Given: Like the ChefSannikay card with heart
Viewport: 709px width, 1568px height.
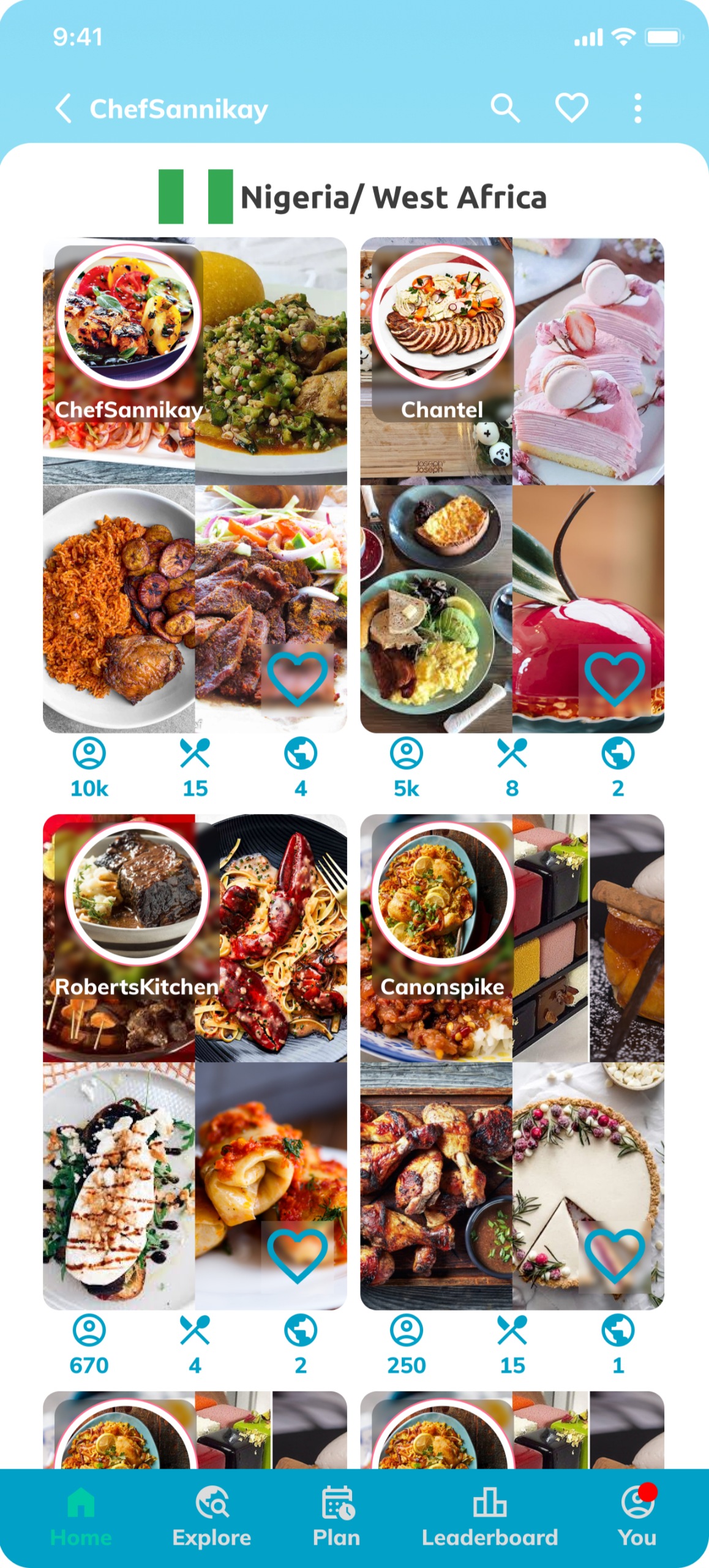Looking at the screenshot, I should [x=298, y=678].
